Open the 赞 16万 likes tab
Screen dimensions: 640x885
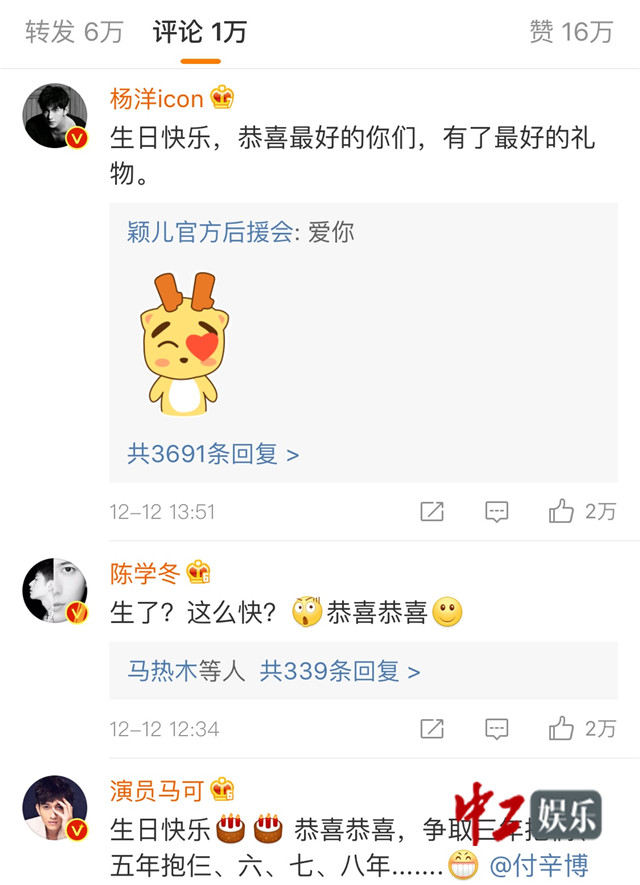pyautogui.click(x=571, y=32)
